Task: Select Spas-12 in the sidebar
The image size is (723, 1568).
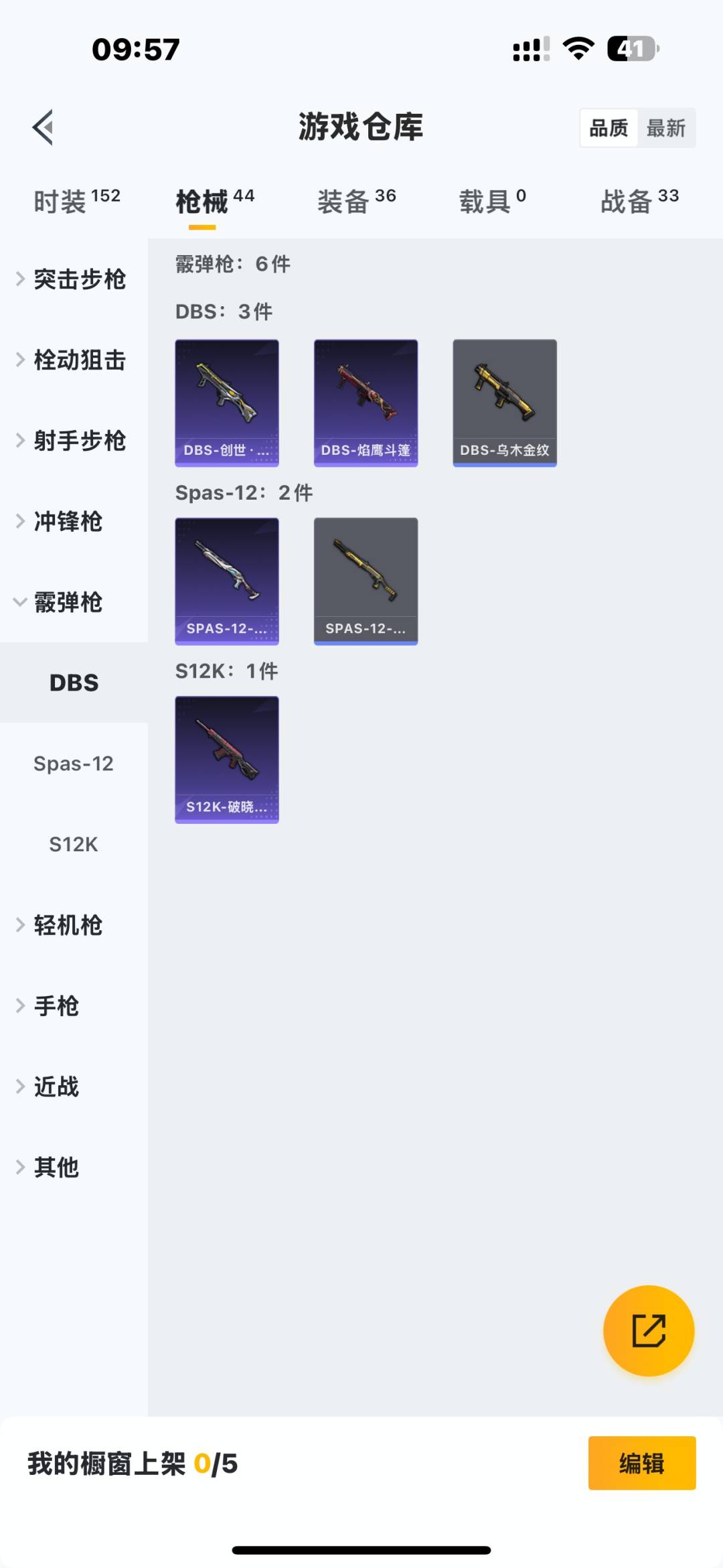Action: click(x=74, y=764)
